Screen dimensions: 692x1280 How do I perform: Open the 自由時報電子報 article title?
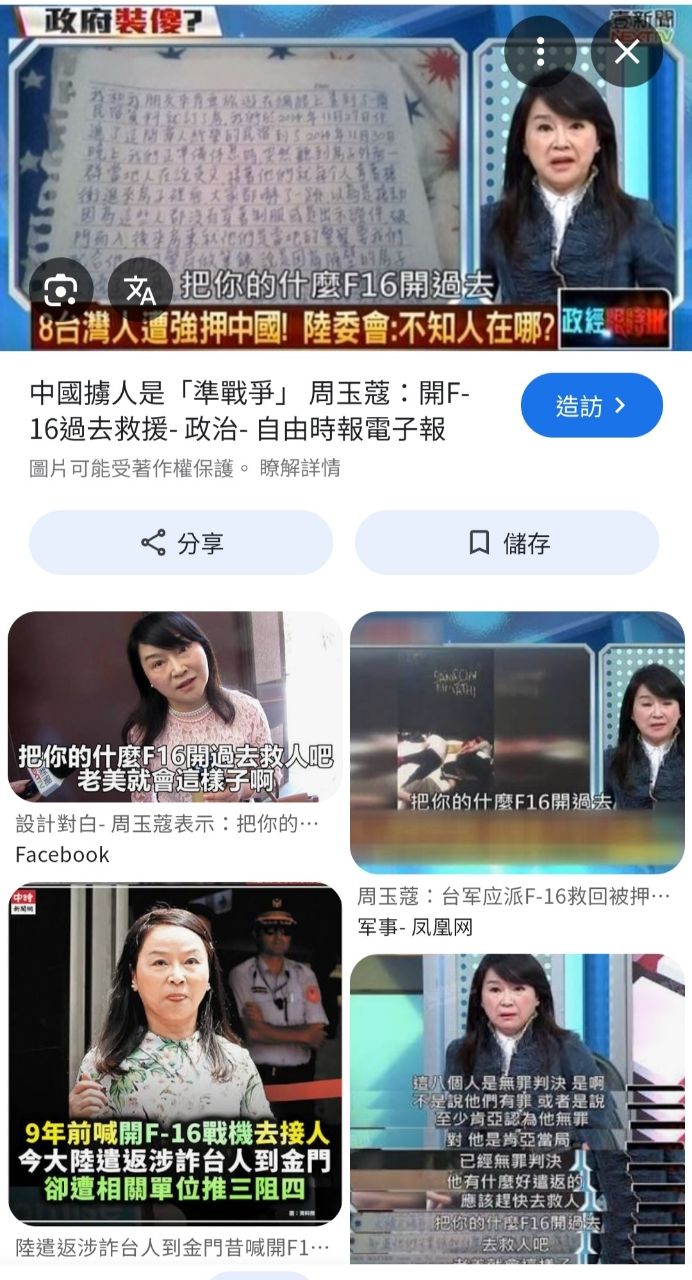click(x=250, y=411)
